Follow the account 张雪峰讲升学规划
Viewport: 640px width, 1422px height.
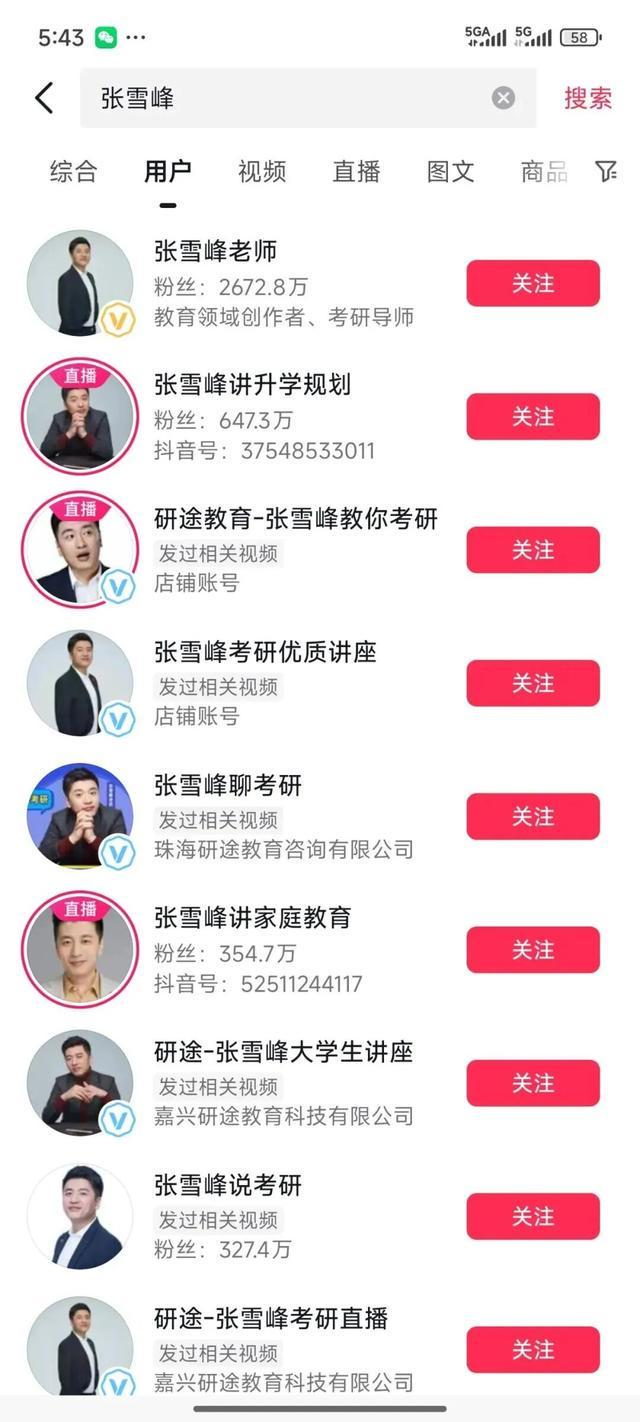tap(533, 417)
